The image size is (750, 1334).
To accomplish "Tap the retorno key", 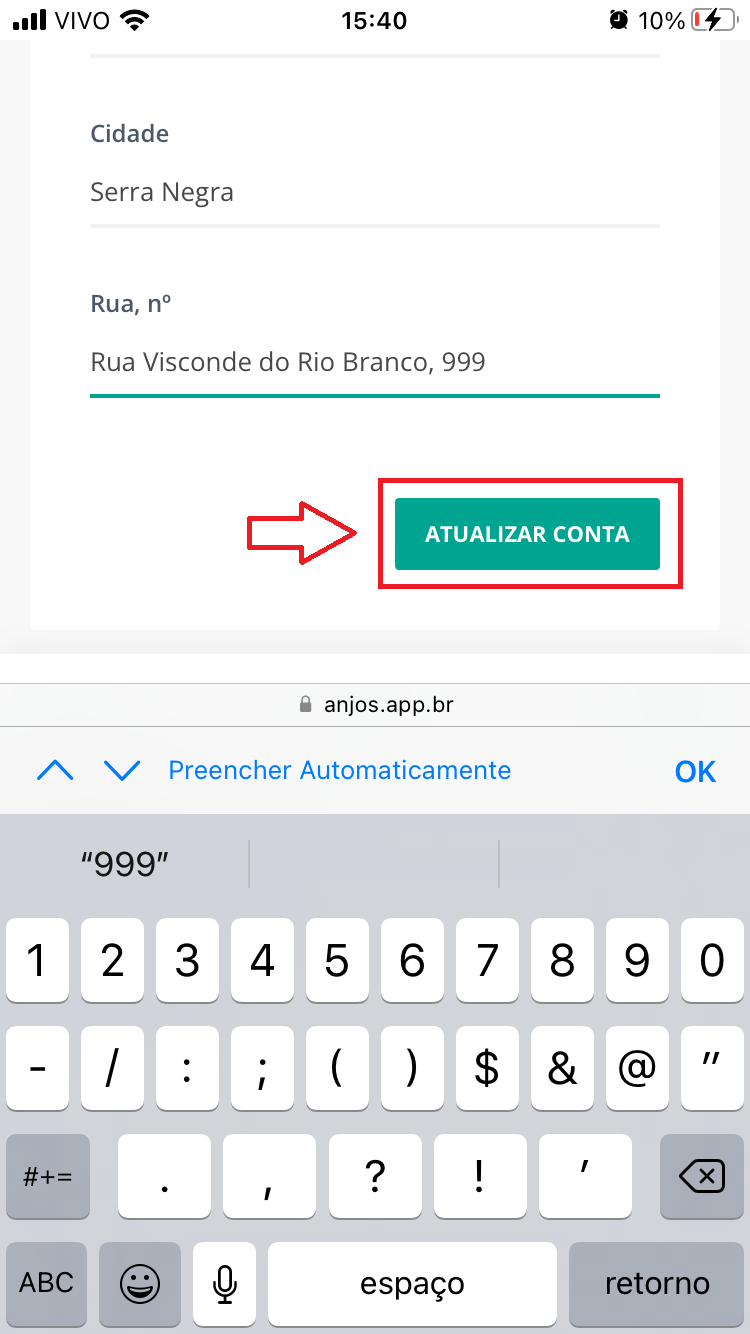I will click(x=656, y=1283).
